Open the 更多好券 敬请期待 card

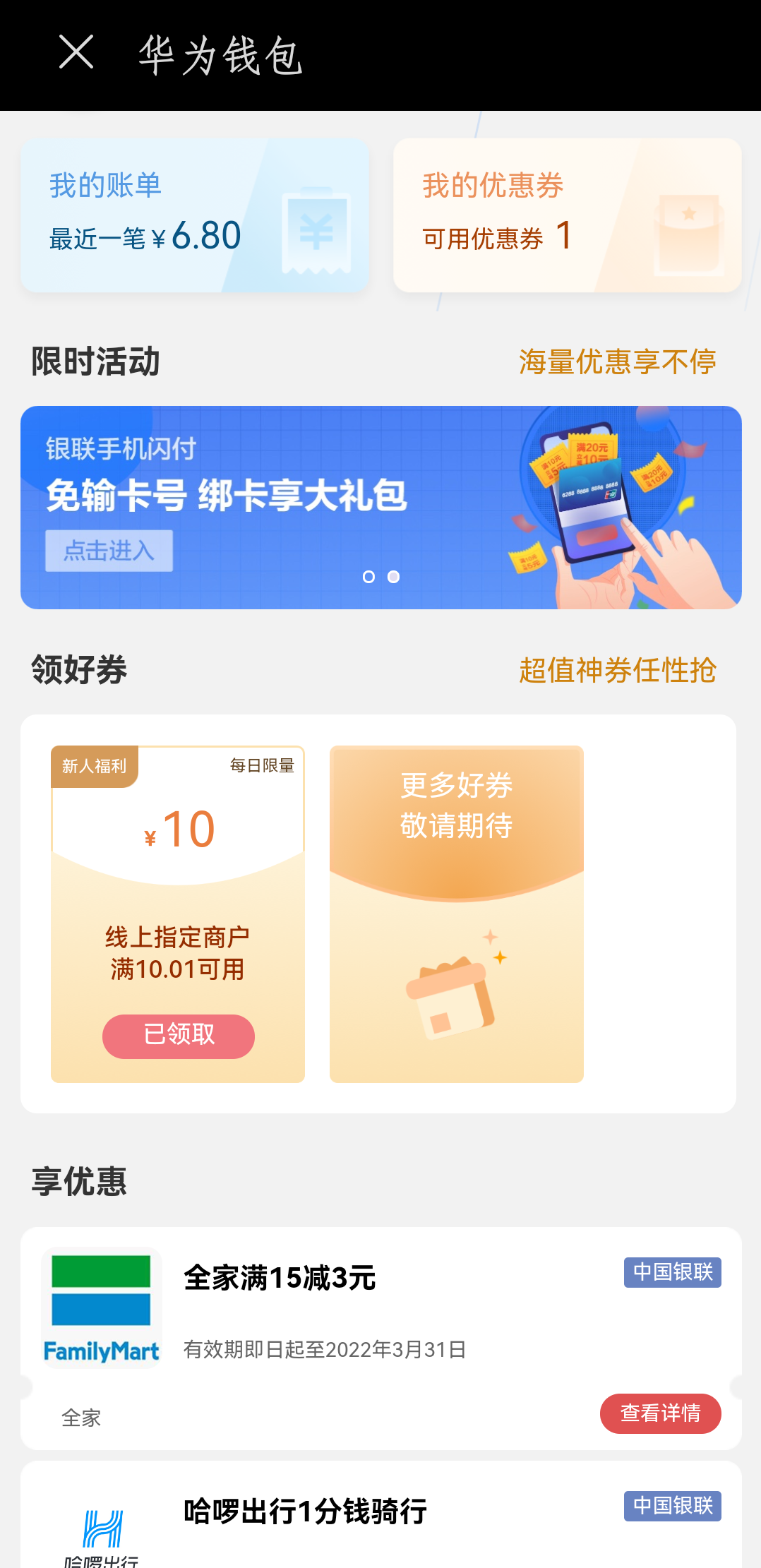tap(456, 914)
